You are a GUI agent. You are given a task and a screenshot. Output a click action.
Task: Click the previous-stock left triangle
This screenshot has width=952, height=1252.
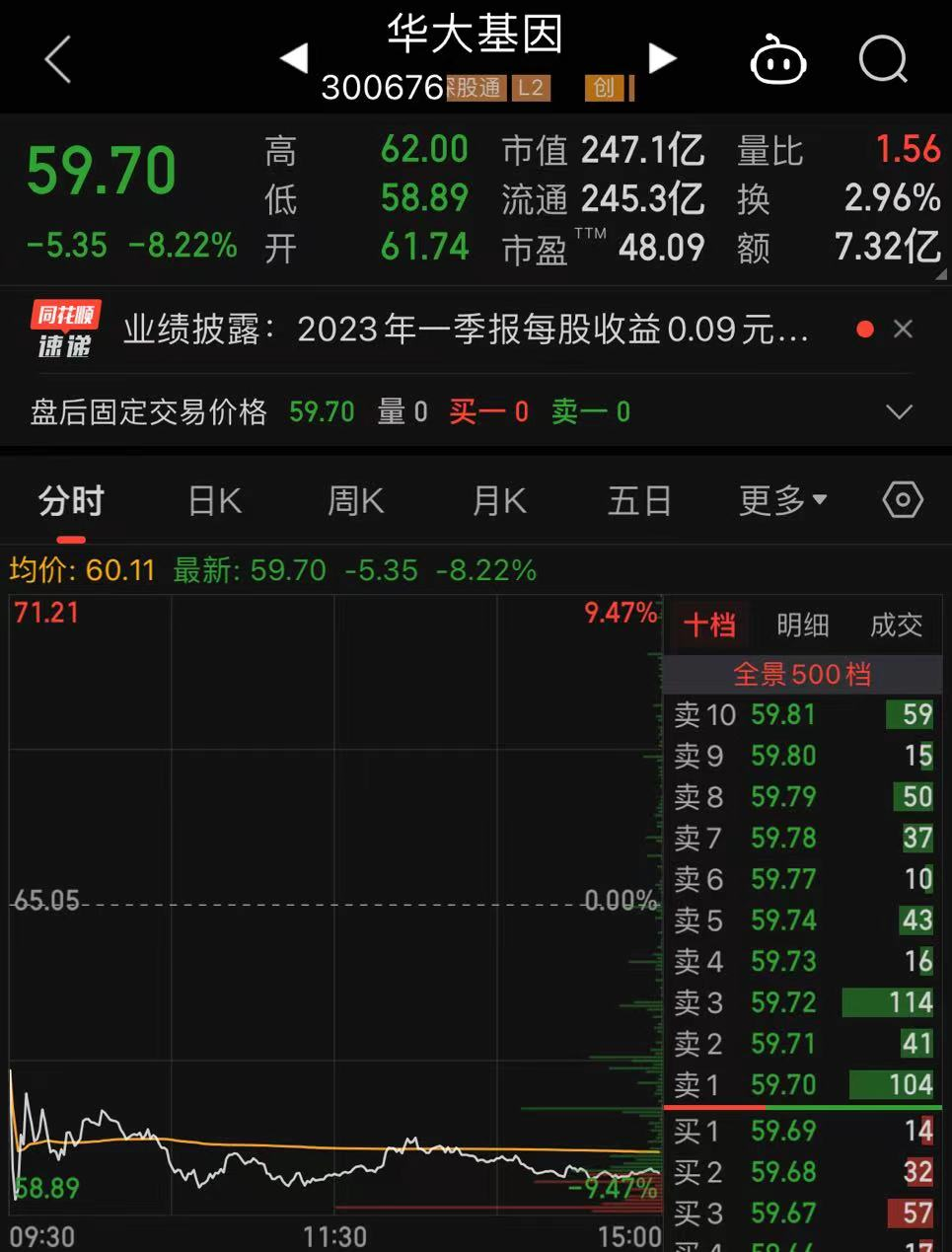click(x=293, y=58)
